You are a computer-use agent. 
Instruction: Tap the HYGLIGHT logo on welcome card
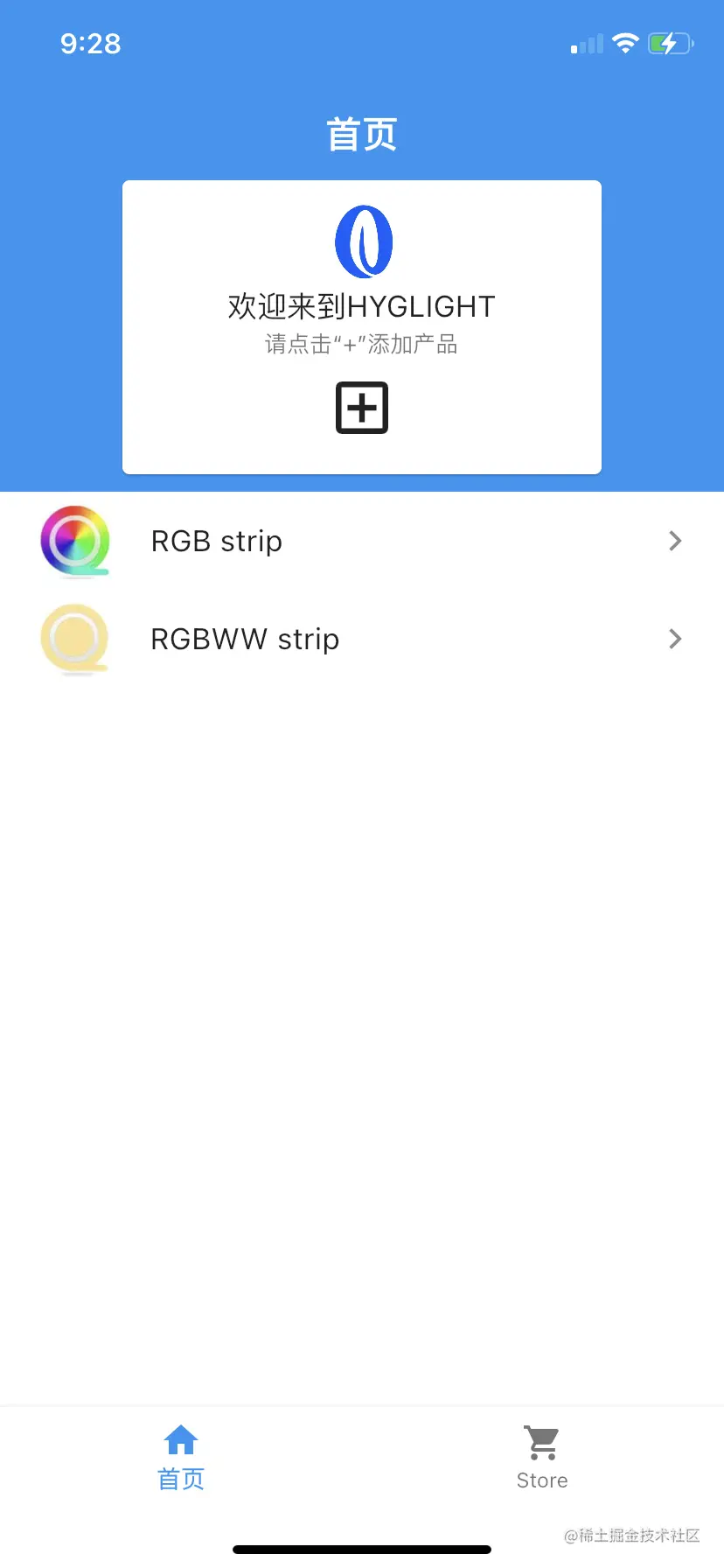[x=361, y=240]
